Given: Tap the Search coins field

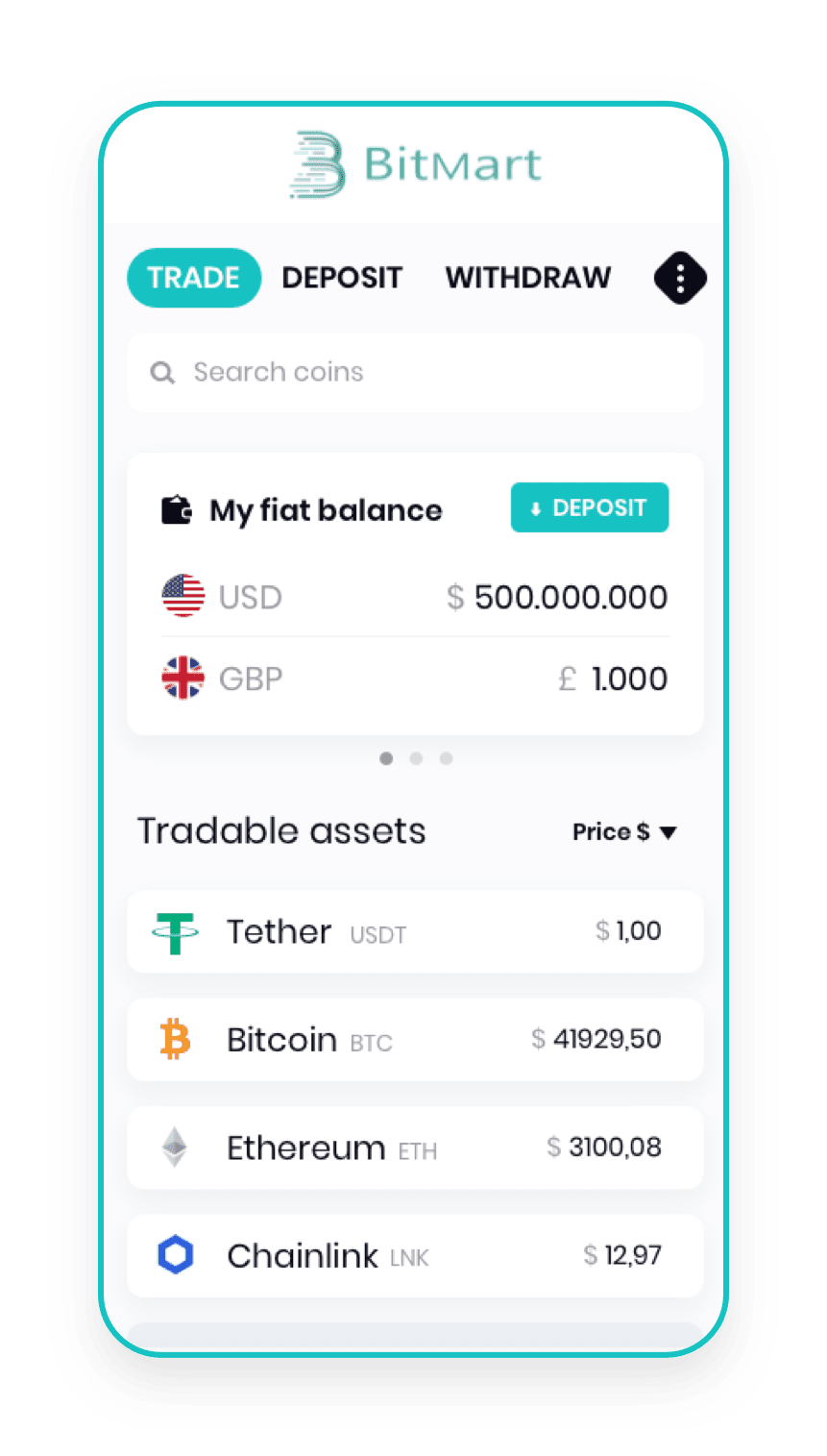Looking at the screenshot, I should 415,372.
